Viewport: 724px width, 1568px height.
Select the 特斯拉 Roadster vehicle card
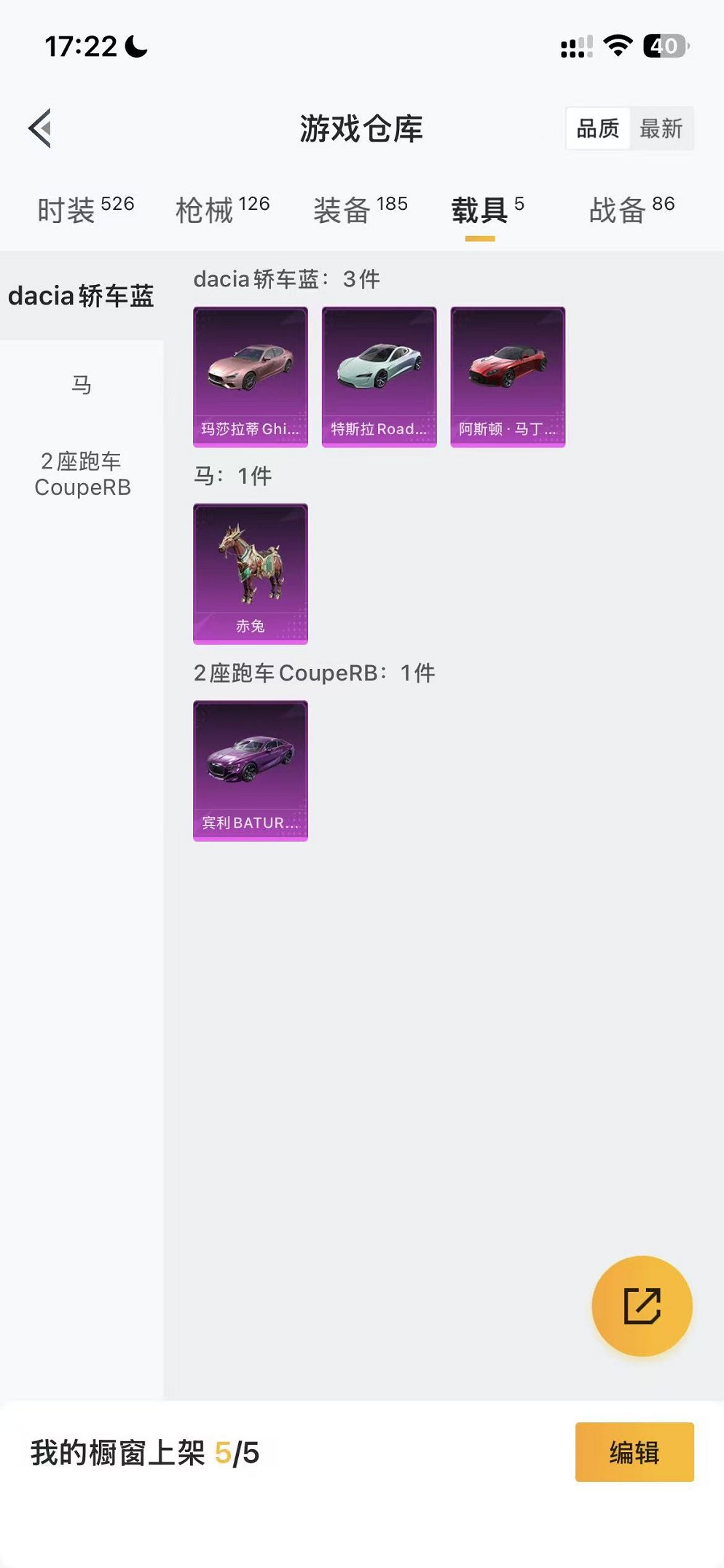pos(379,375)
